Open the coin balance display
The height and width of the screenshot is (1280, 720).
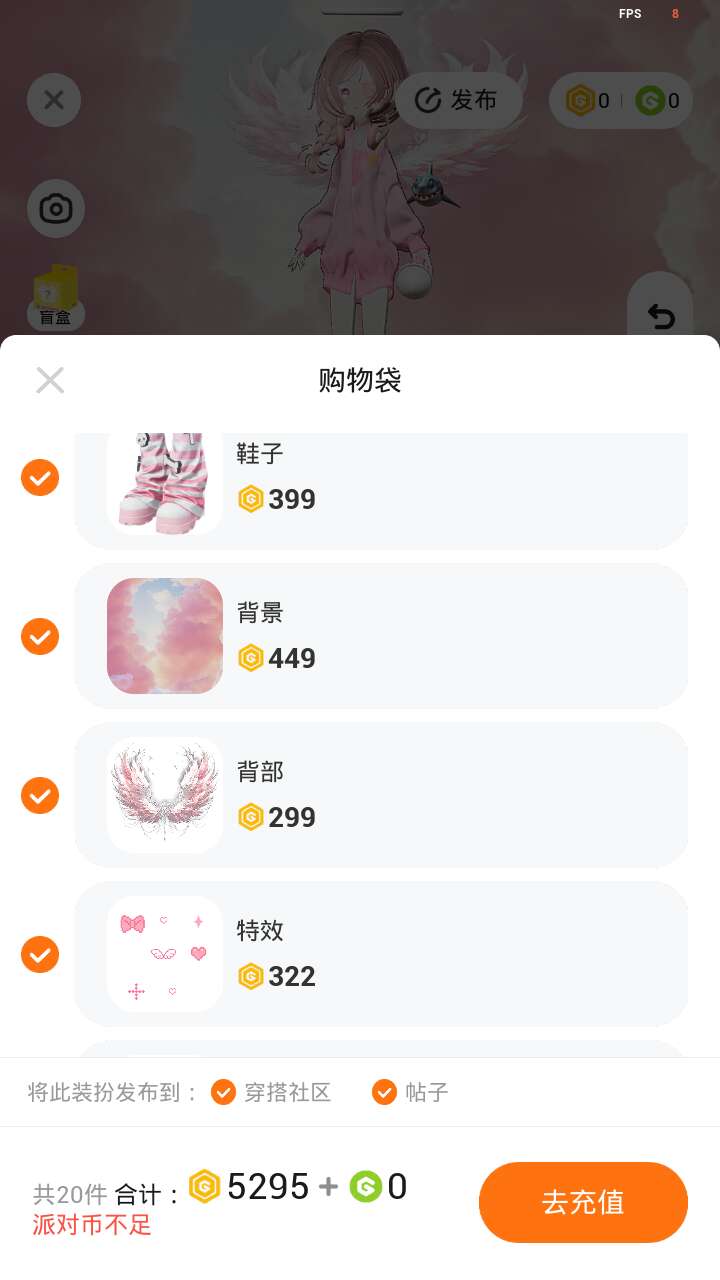pyautogui.click(x=621, y=100)
